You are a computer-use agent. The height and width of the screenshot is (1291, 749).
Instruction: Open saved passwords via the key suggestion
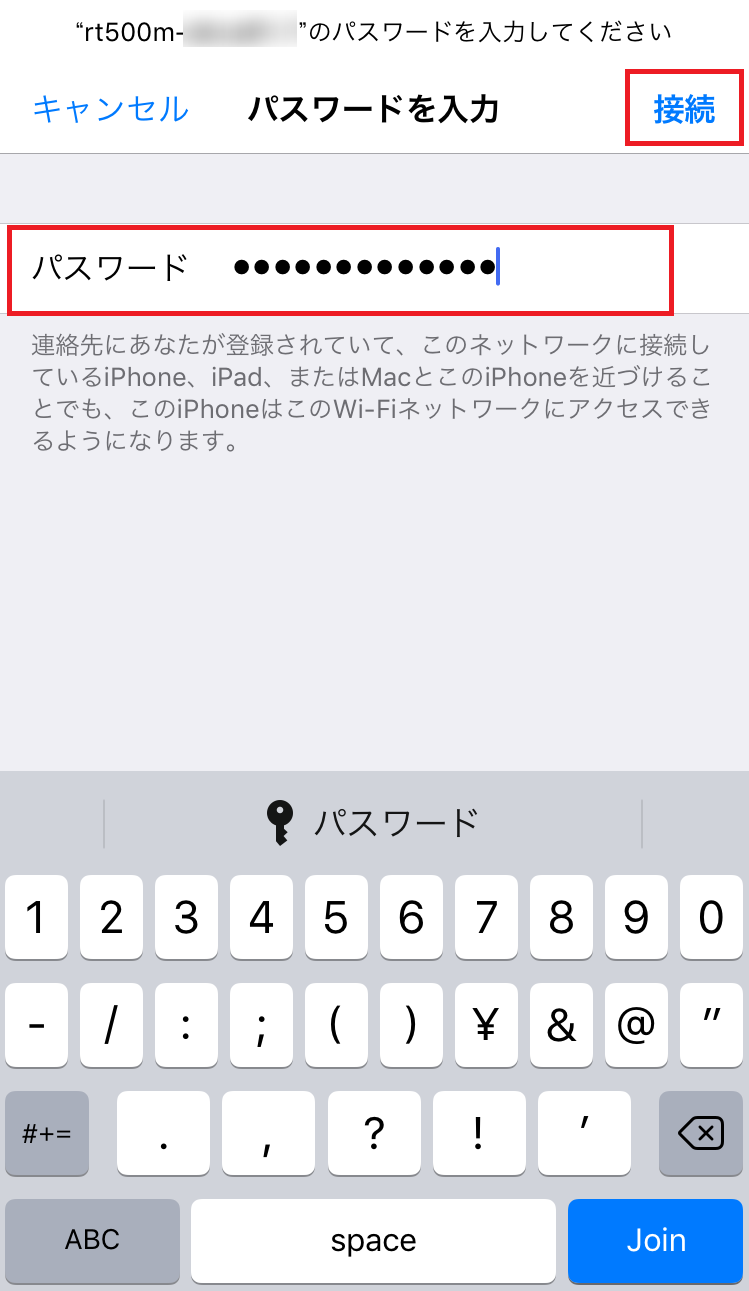pos(373,823)
